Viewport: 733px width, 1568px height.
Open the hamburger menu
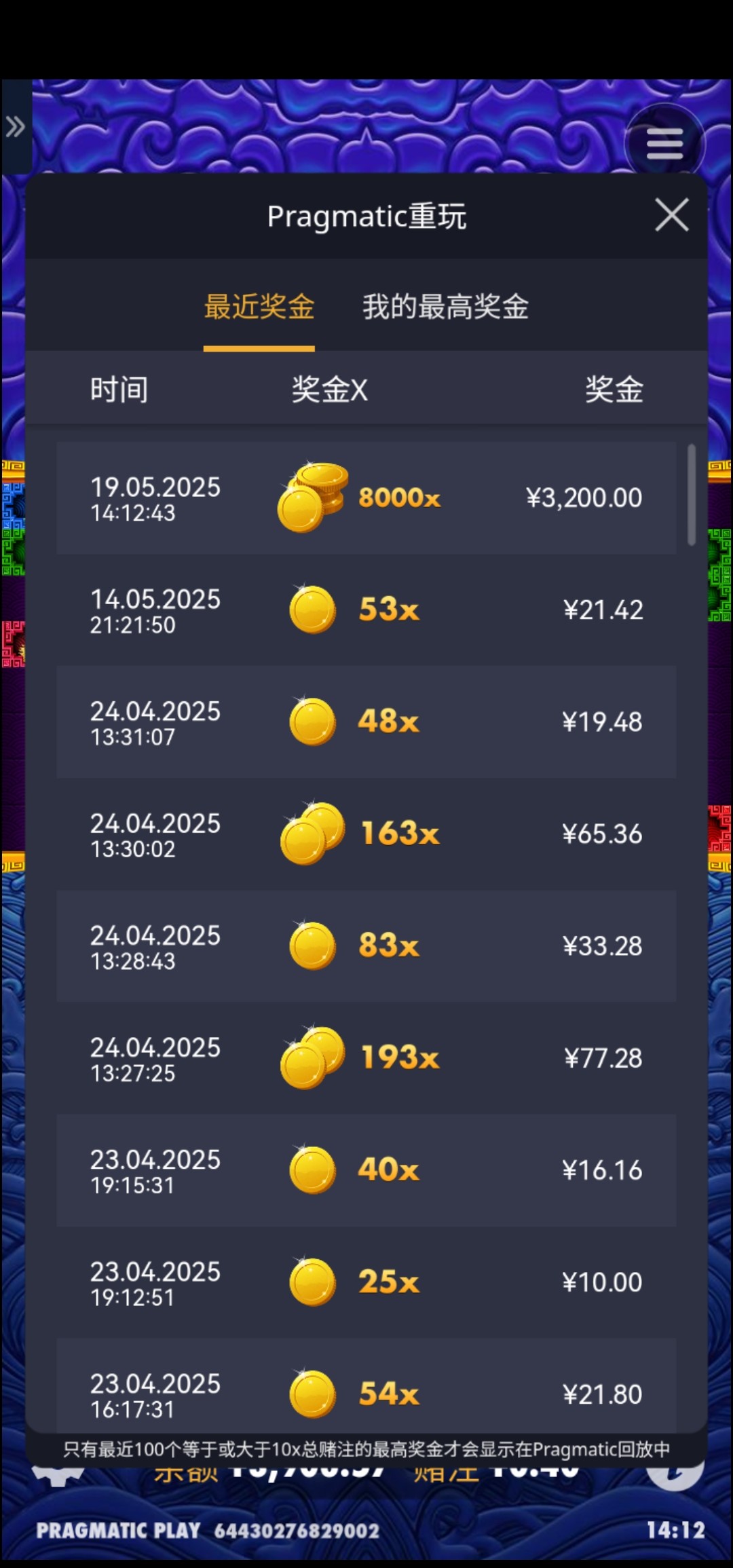(x=664, y=144)
